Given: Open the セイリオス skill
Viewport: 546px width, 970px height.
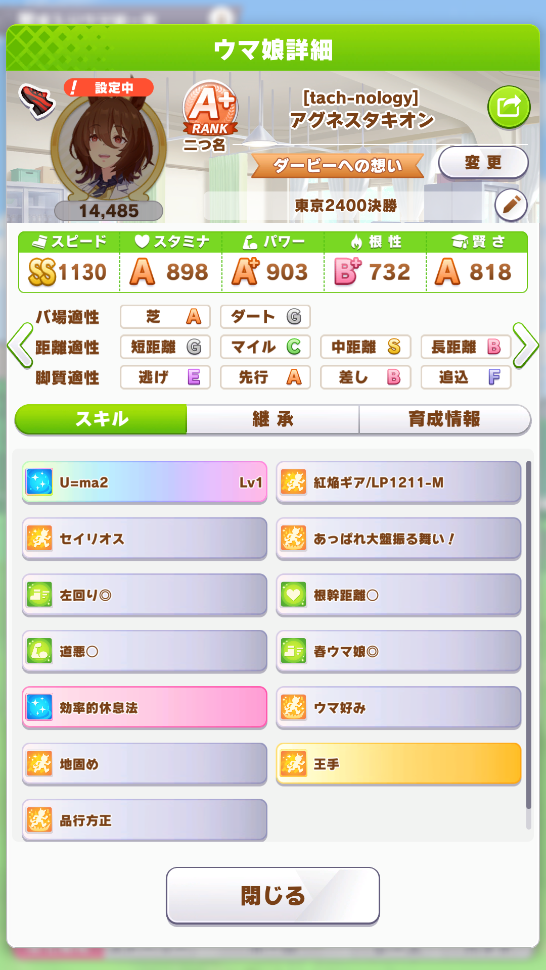Looking at the screenshot, I should pyautogui.click(x=145, y=539).
